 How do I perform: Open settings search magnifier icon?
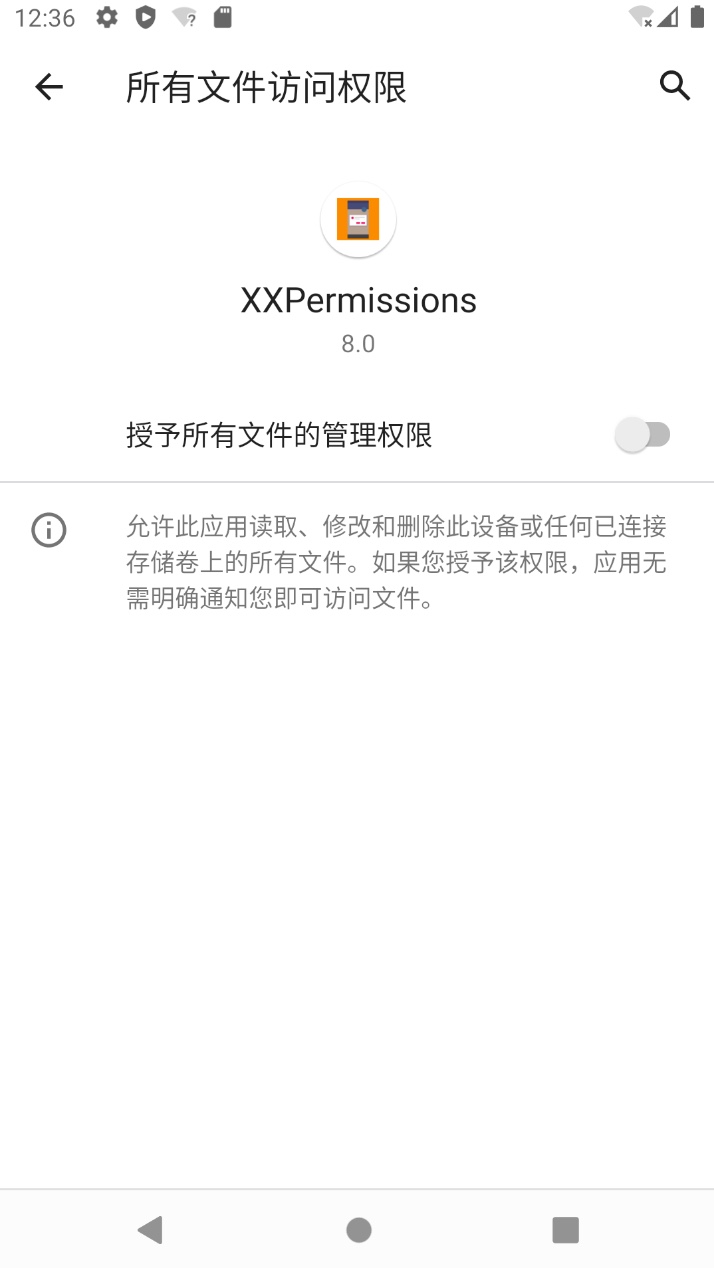[675, 86]
